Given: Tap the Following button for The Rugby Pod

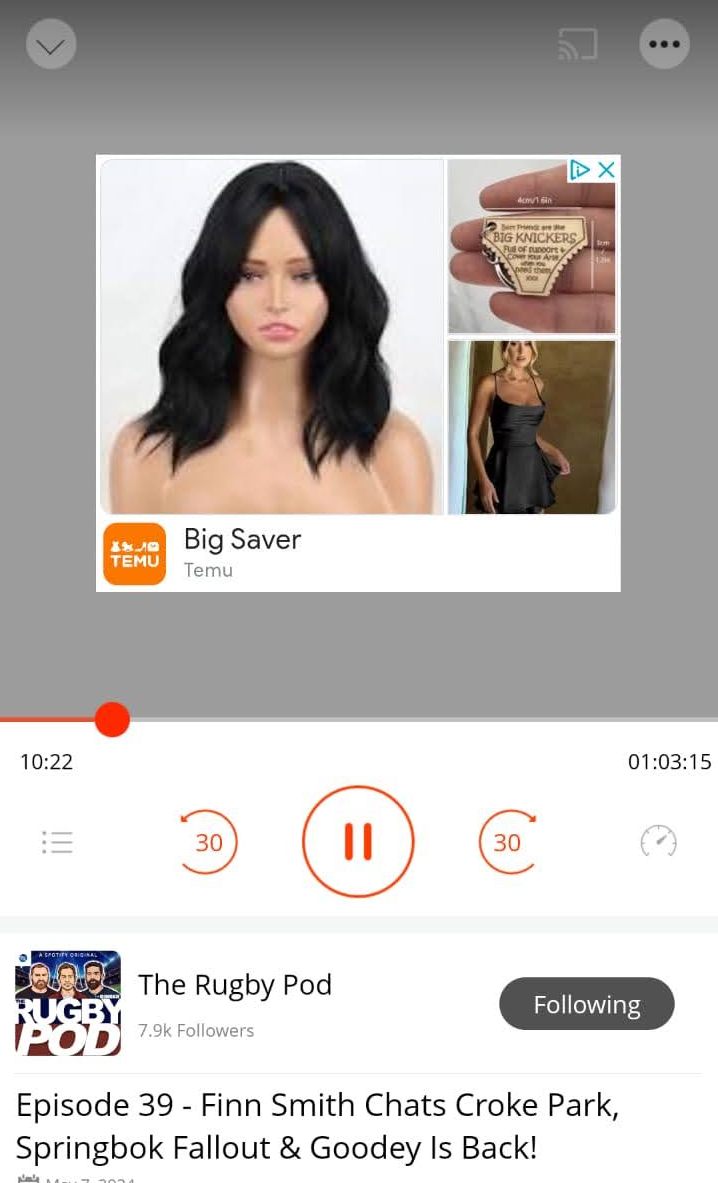Looking at the screenshot, I should 586,1004.
